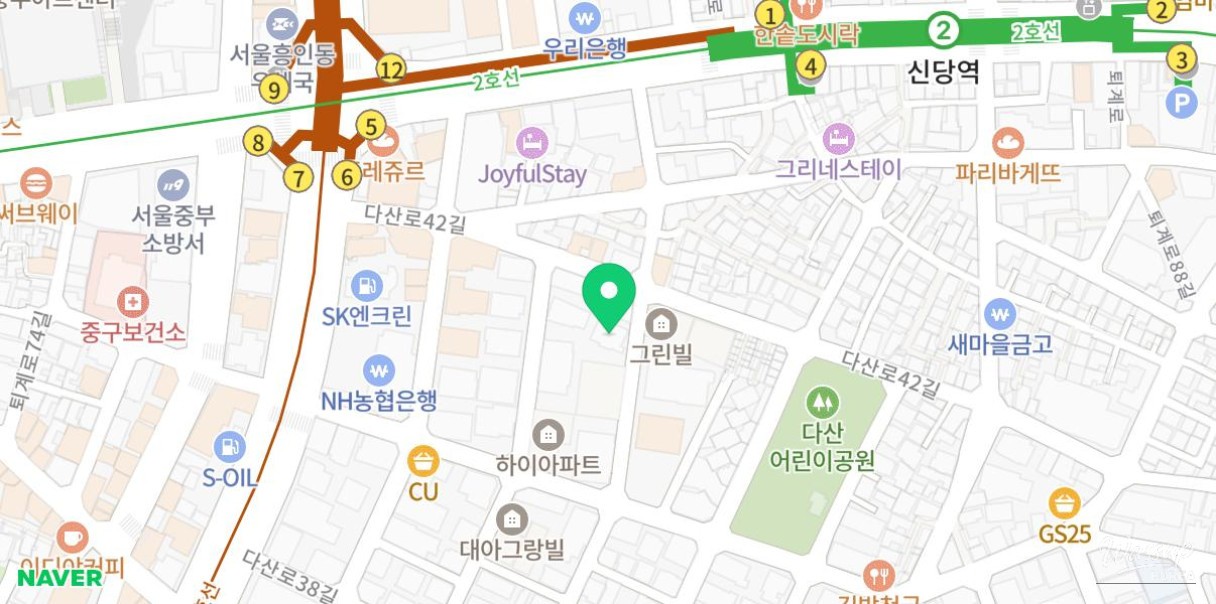Tap the green location pin marker

click(609, 294)
